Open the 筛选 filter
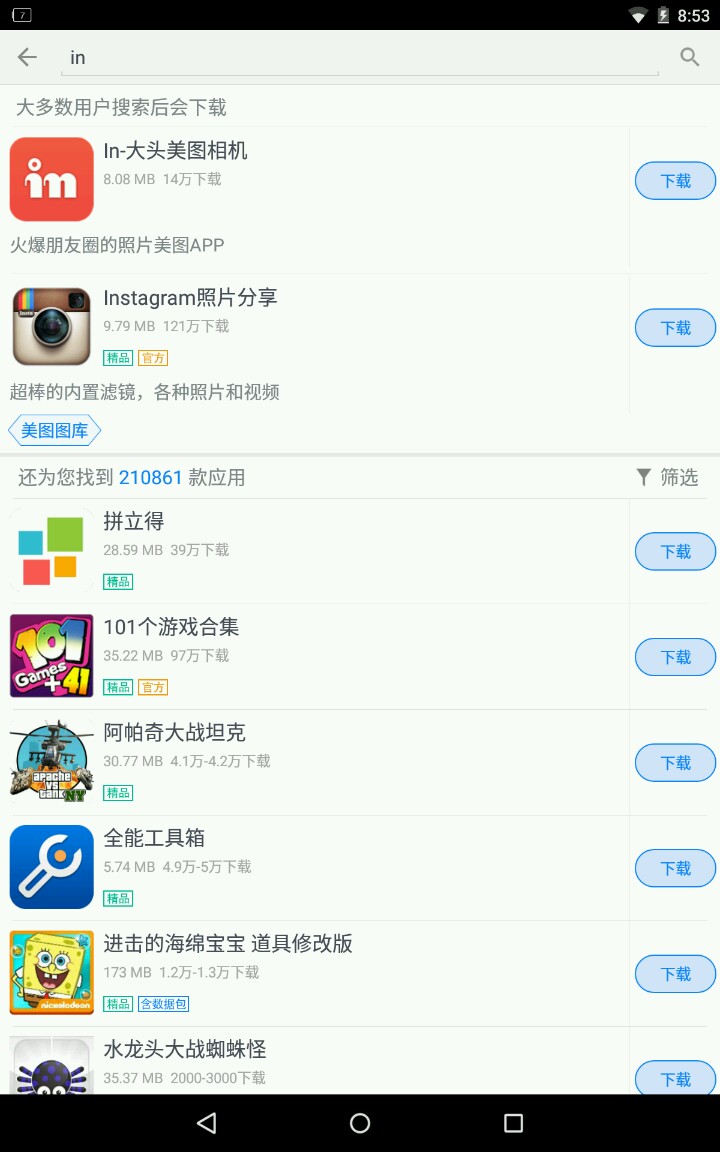This screenshot has height=1152, width=720. pos(667,477)
